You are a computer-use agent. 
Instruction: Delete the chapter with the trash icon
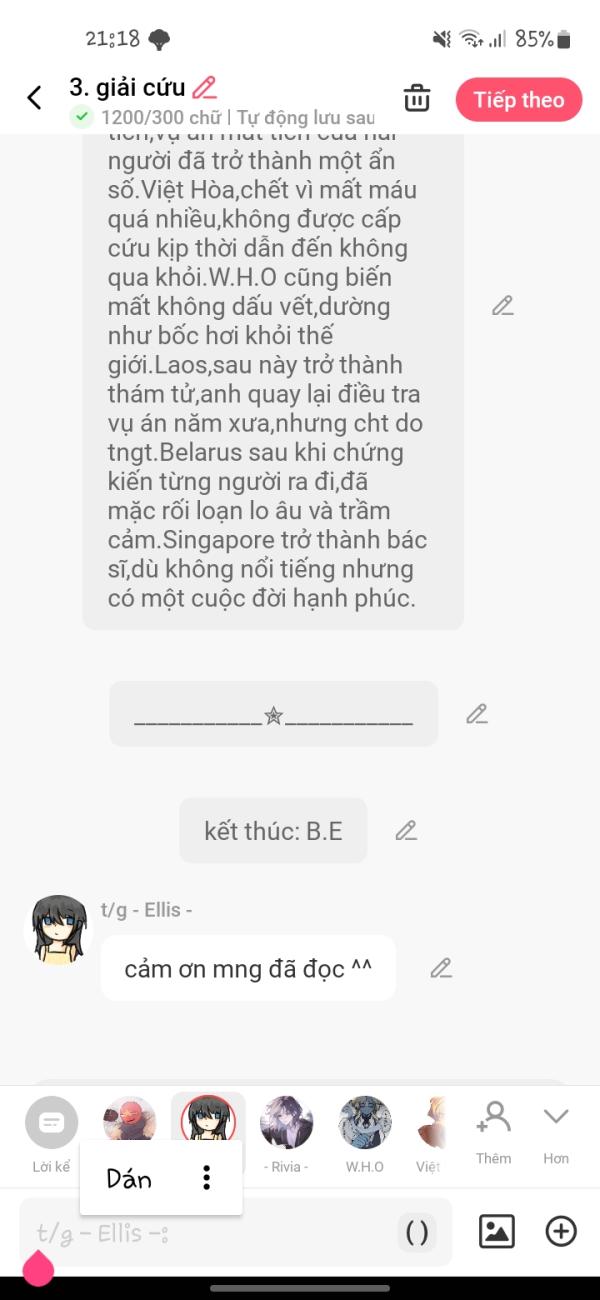(x=417, y=99)
